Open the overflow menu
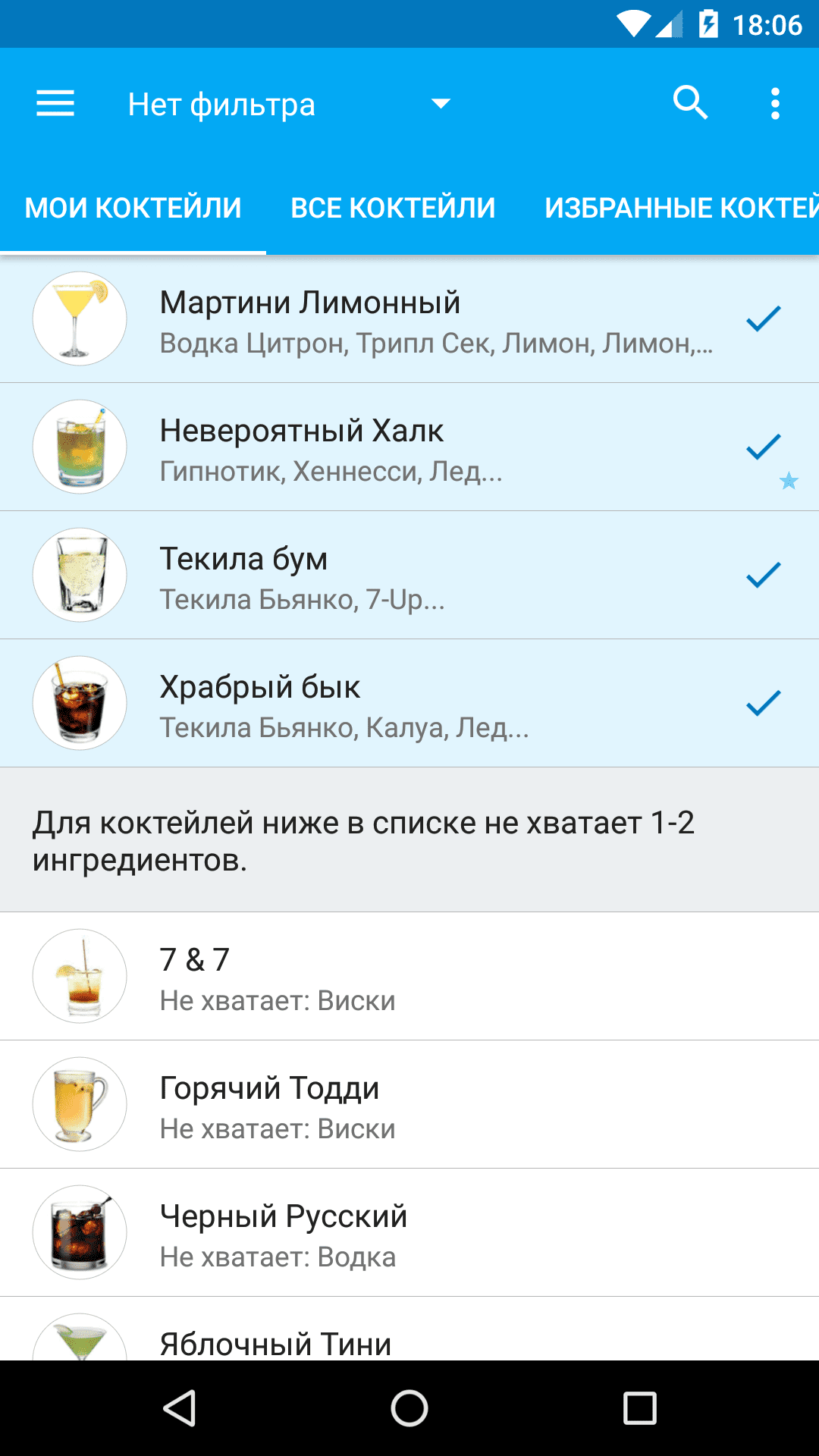819x1456 pixels. point(775,104)
